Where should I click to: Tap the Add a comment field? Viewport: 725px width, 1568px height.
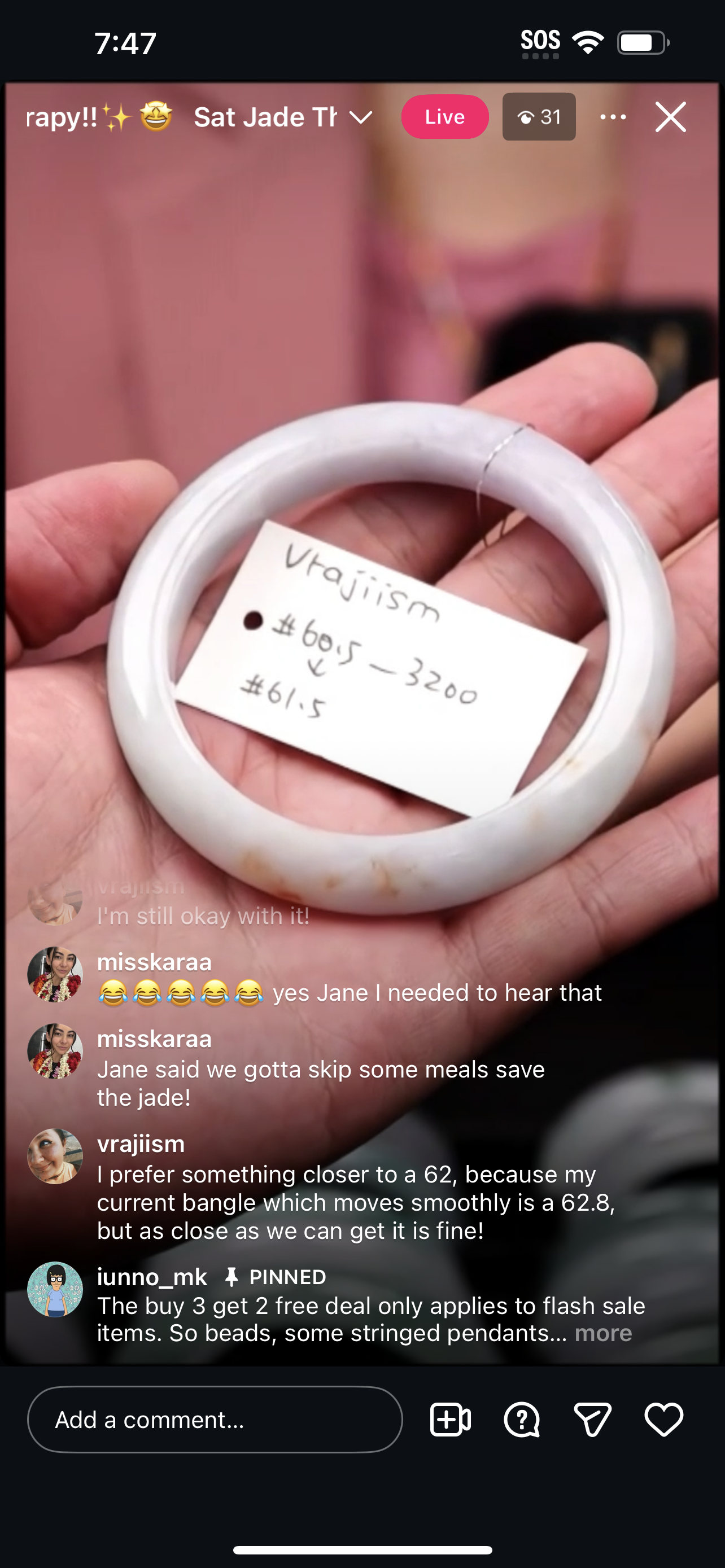click(214, 1420)
